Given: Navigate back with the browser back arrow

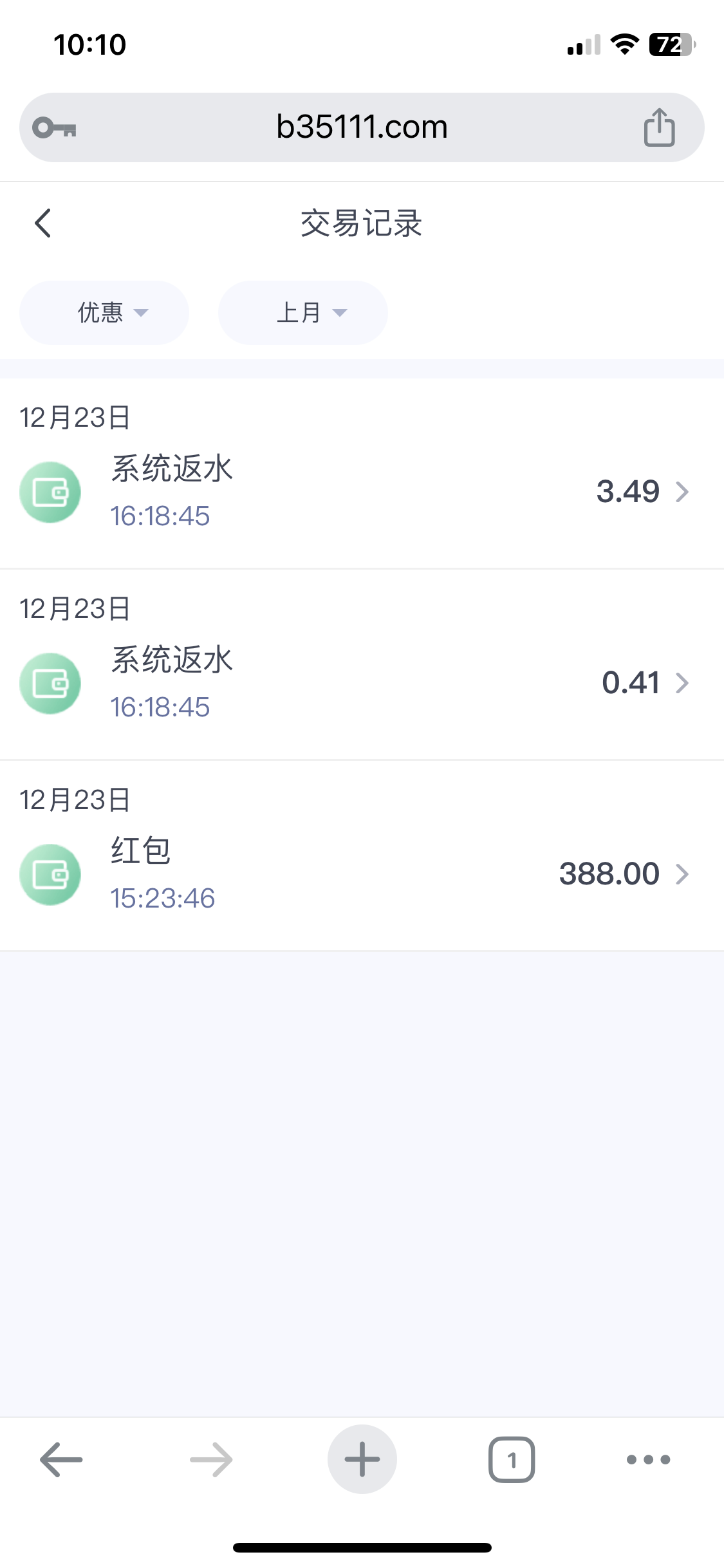Looking at the screenshot, I should click(x=61, y=1459).
